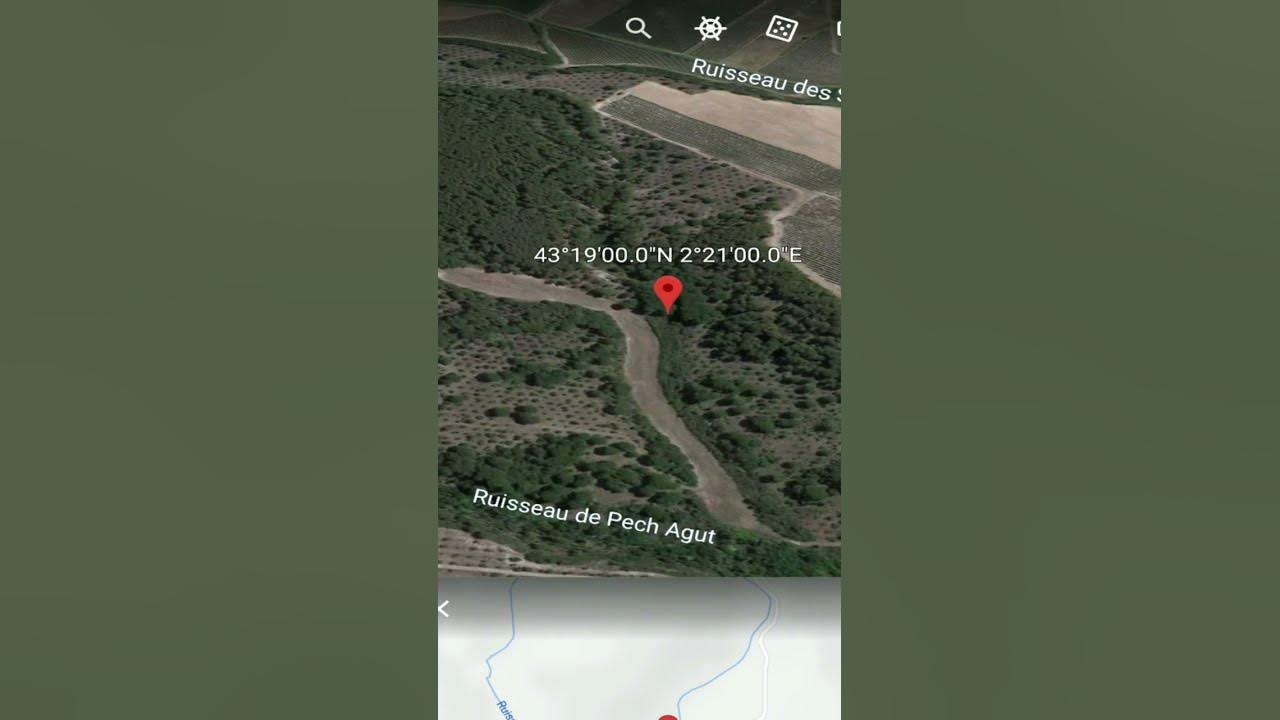Go back using the left arrow
This screenshot has width=1280, height=720.
click(x=445, y=608)
